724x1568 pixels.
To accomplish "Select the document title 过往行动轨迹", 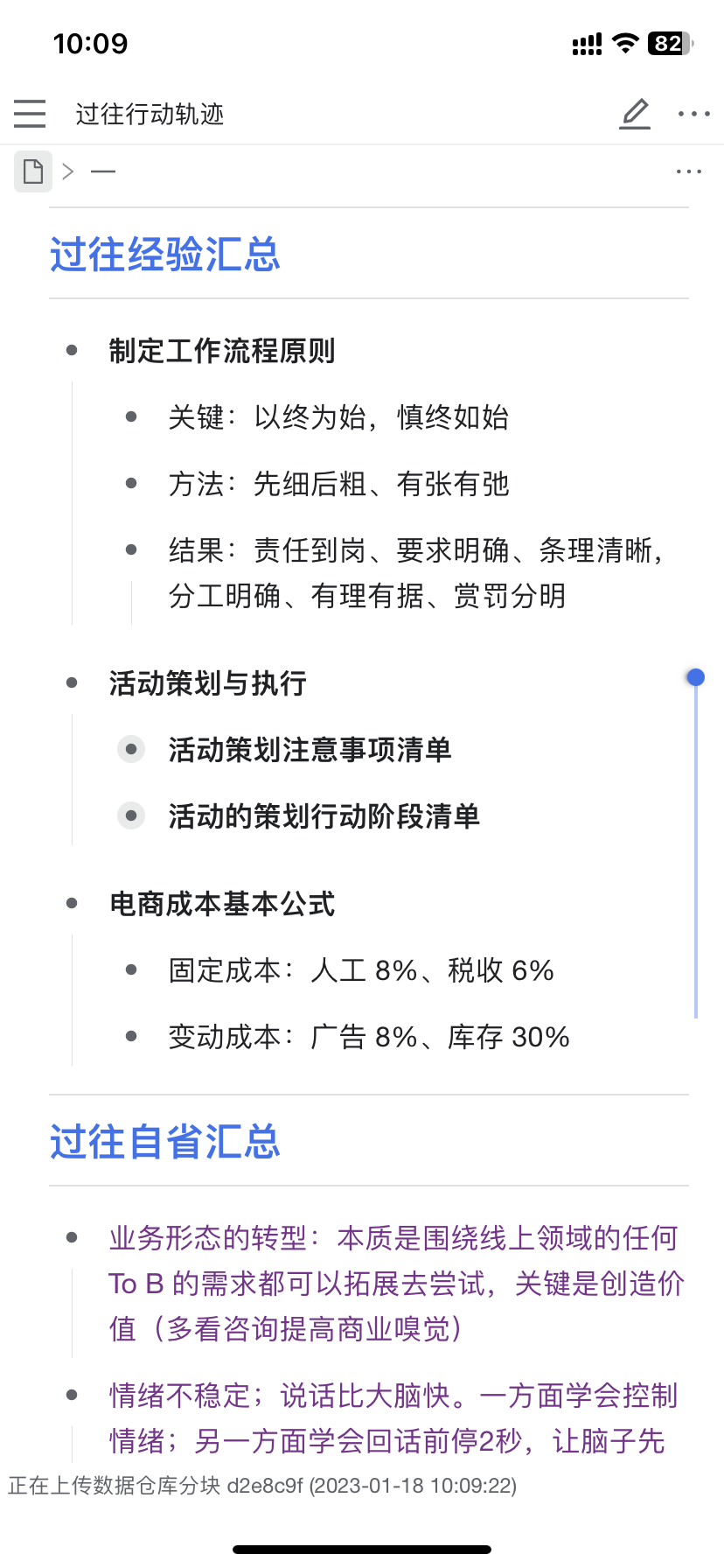I will [150, 114].
